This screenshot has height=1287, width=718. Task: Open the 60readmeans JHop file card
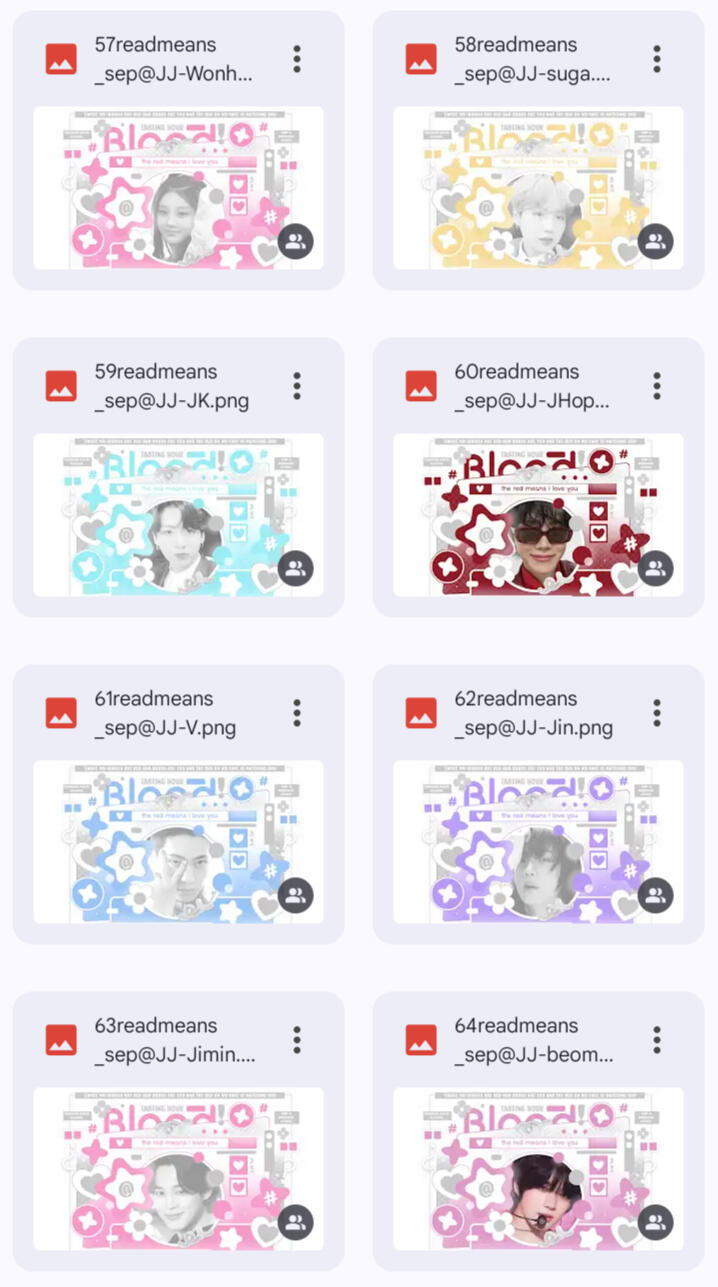tap(538, 515)
